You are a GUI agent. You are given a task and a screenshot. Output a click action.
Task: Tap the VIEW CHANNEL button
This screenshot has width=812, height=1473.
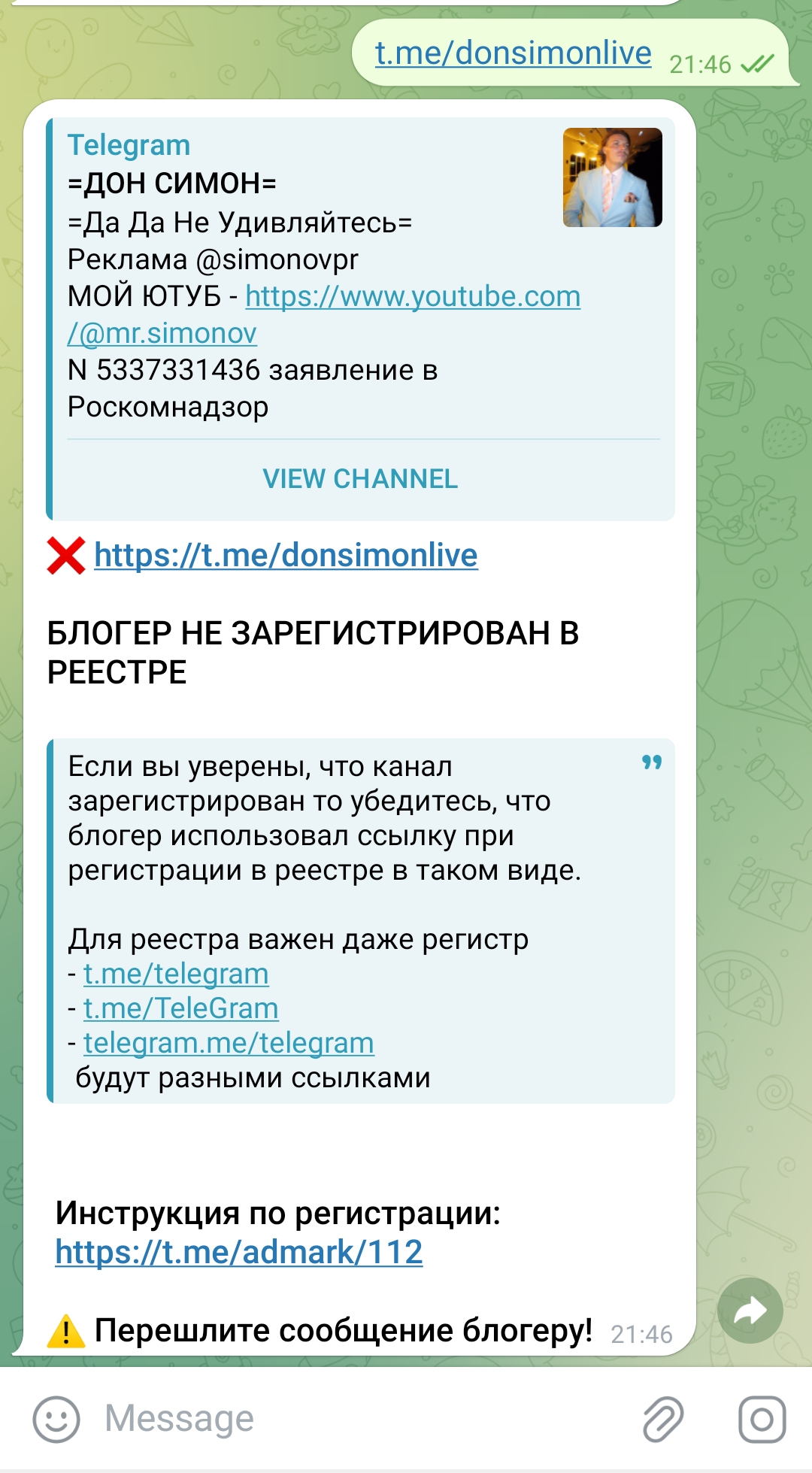pos(360,479)
